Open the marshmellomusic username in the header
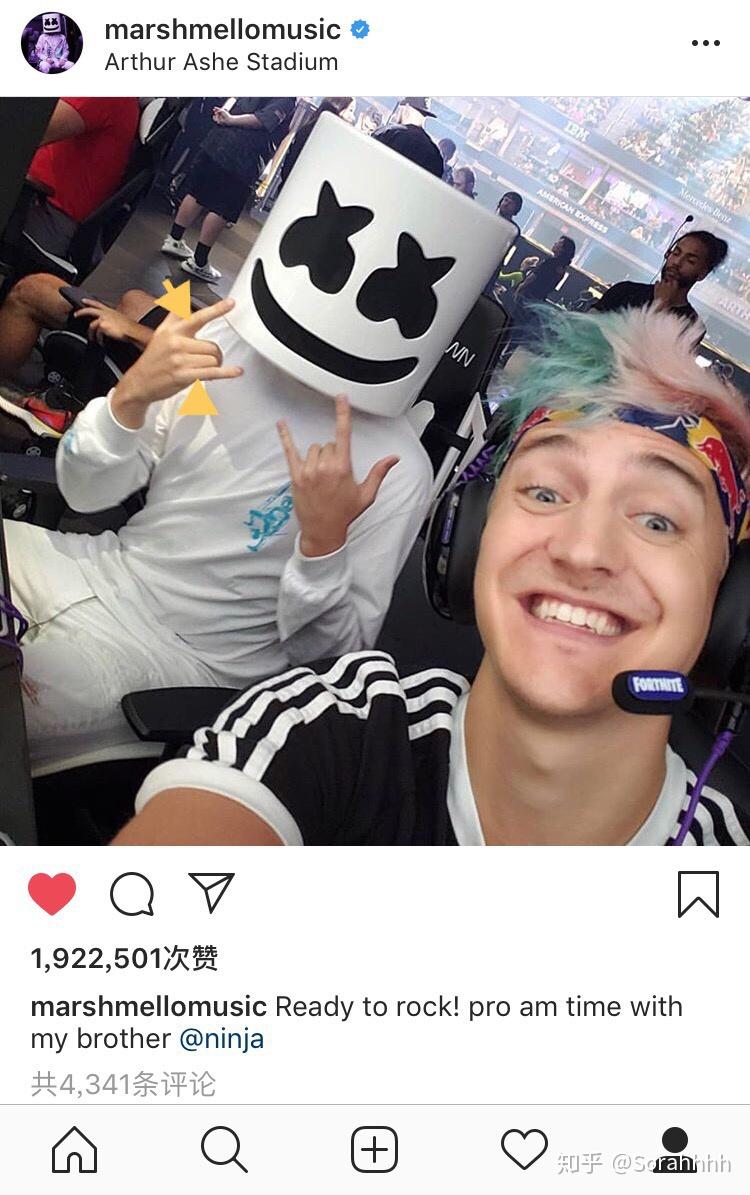The height and width of the screenshot is (1195, 750). (x=222, y=29)
